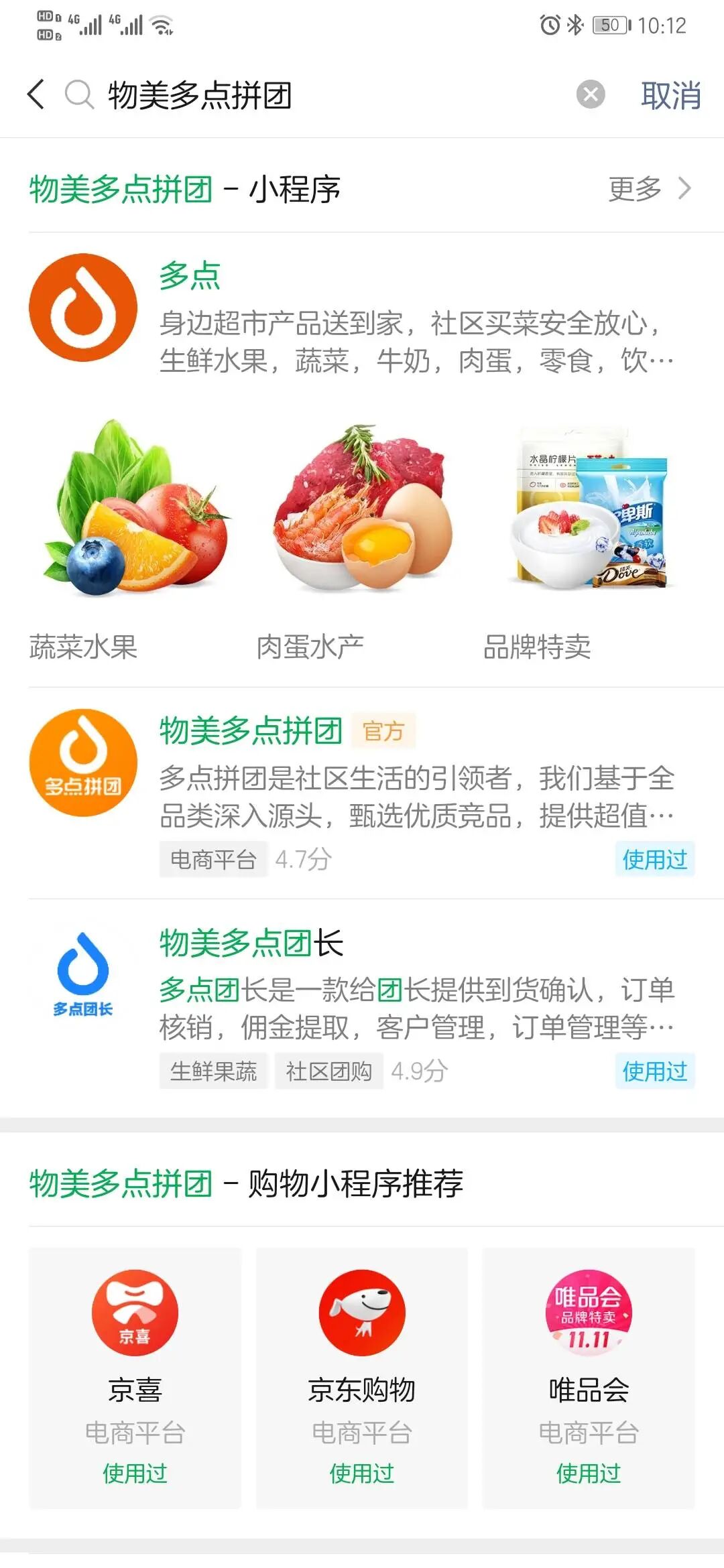This screenshot has width=724, height=1568.
Task: Open 更多 to see more mini programs
Action: point(649,189)
